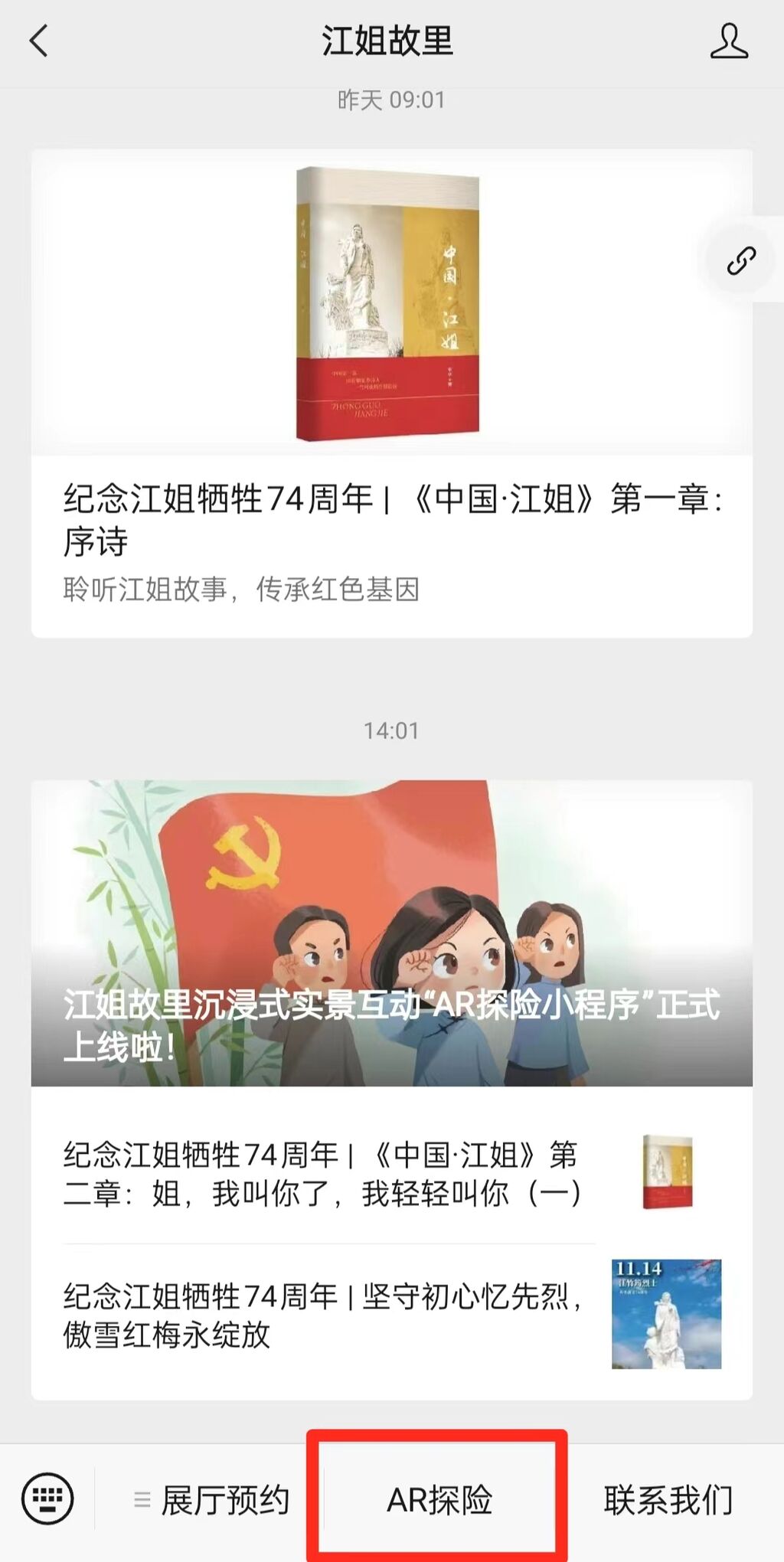Switch to keyboard input mode
The height and width of the screenshot is (1562, 784).
(x=47, y=1499)
